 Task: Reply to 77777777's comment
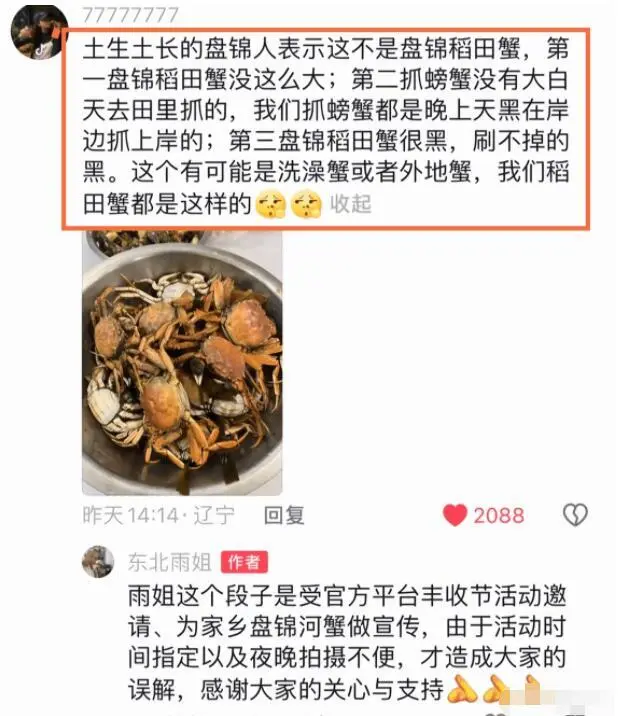click(284, 515)
